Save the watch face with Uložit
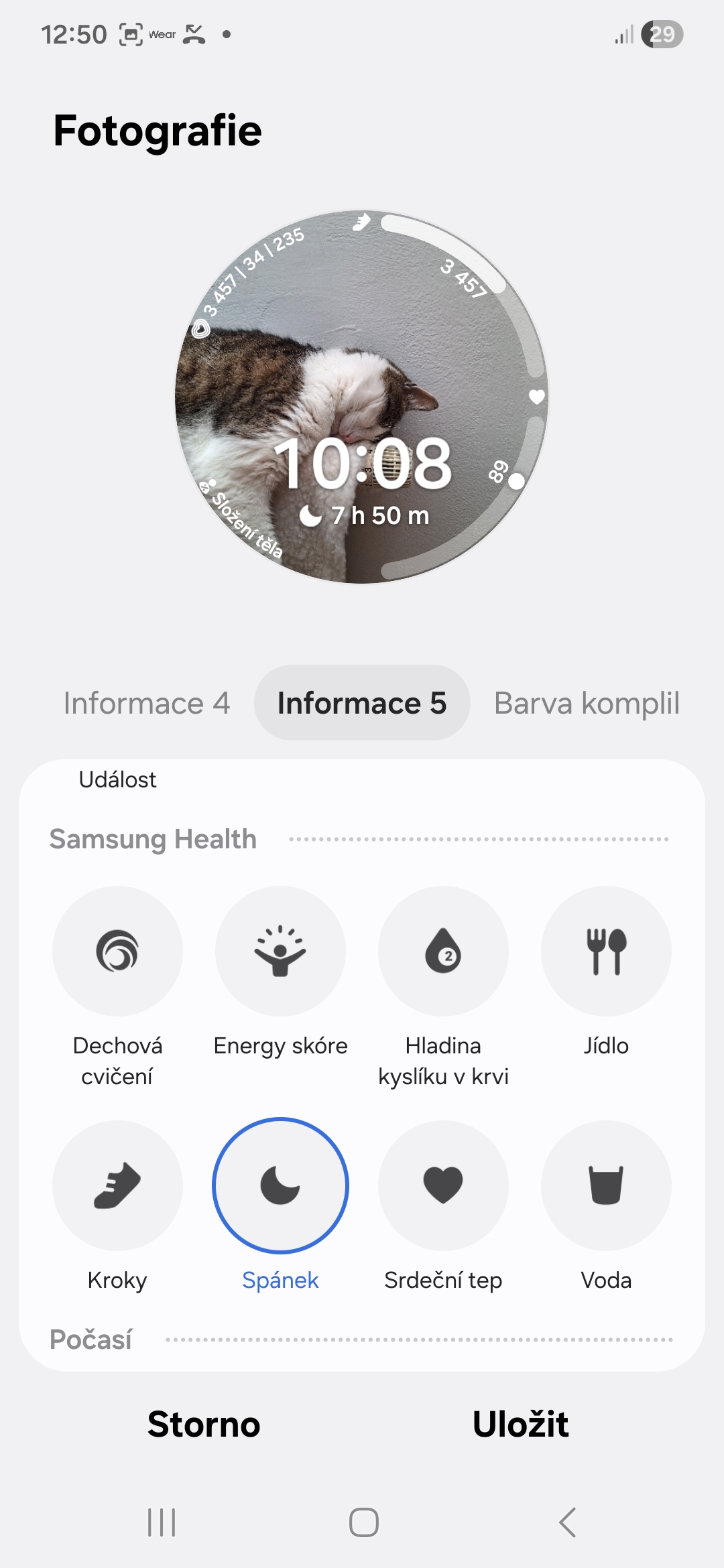724x1568 pixels. pos(520,1424)
